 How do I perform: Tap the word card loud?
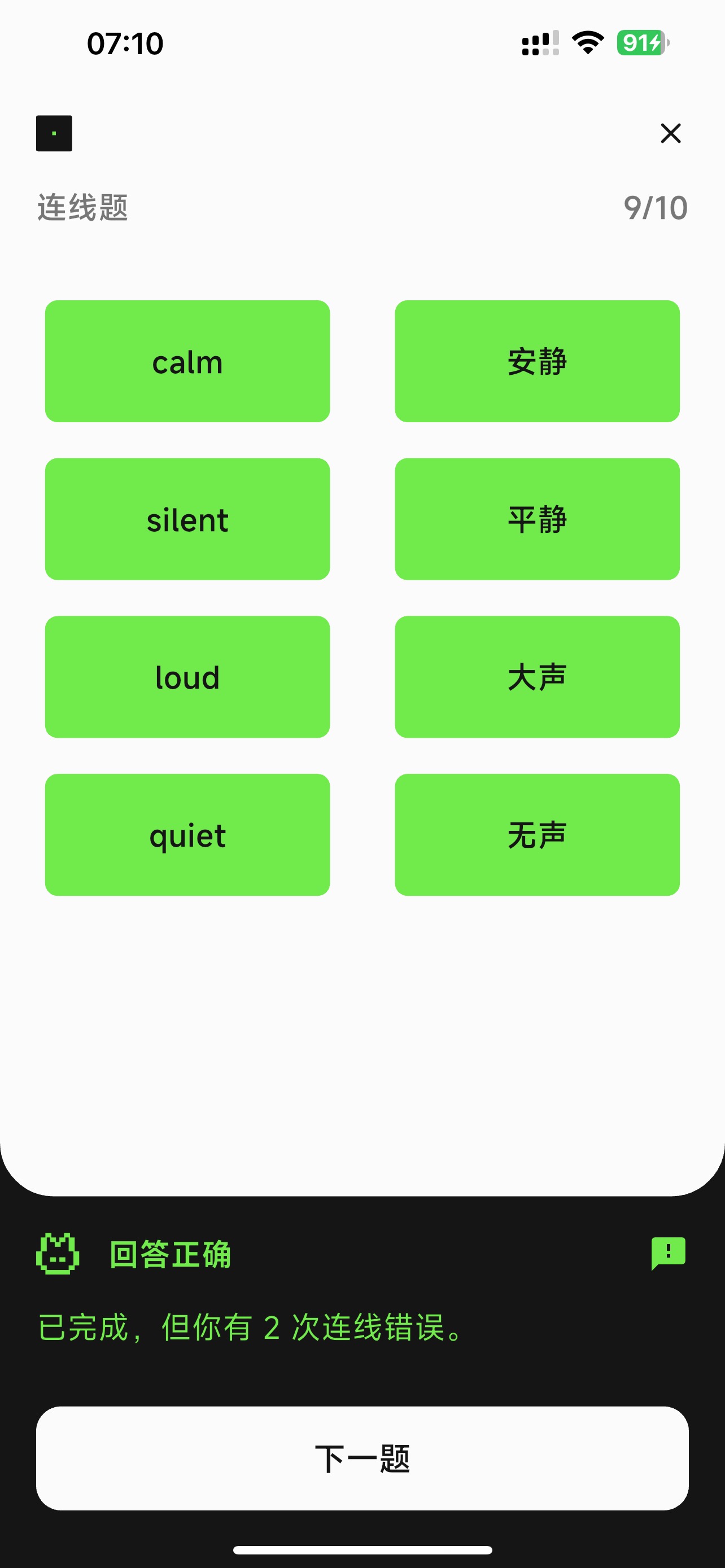pos(187,677)
